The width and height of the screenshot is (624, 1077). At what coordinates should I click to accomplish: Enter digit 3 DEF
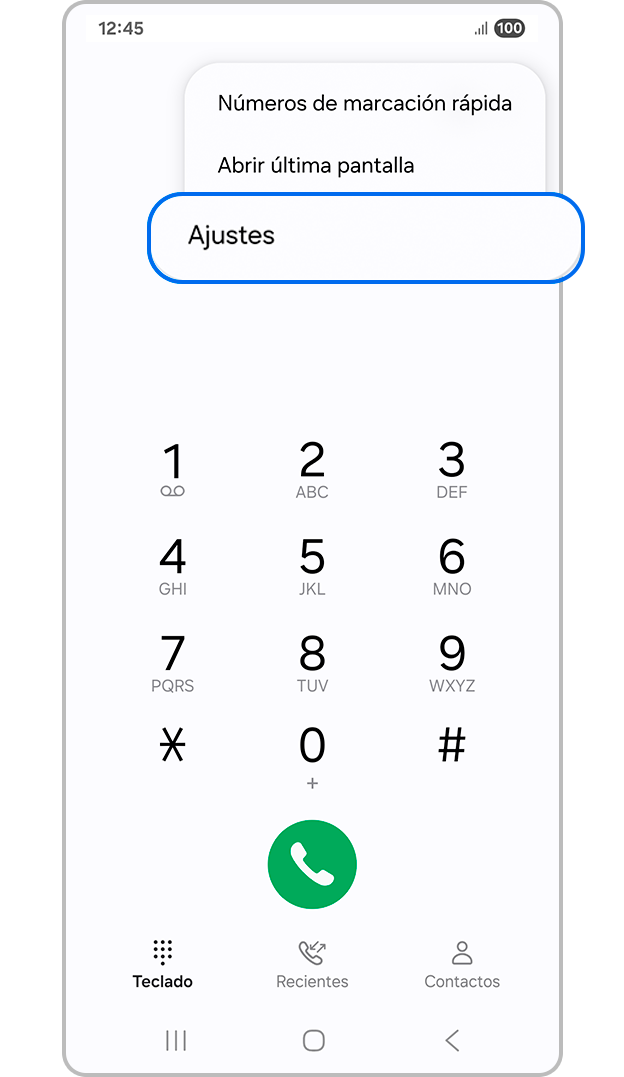[452, 470]
